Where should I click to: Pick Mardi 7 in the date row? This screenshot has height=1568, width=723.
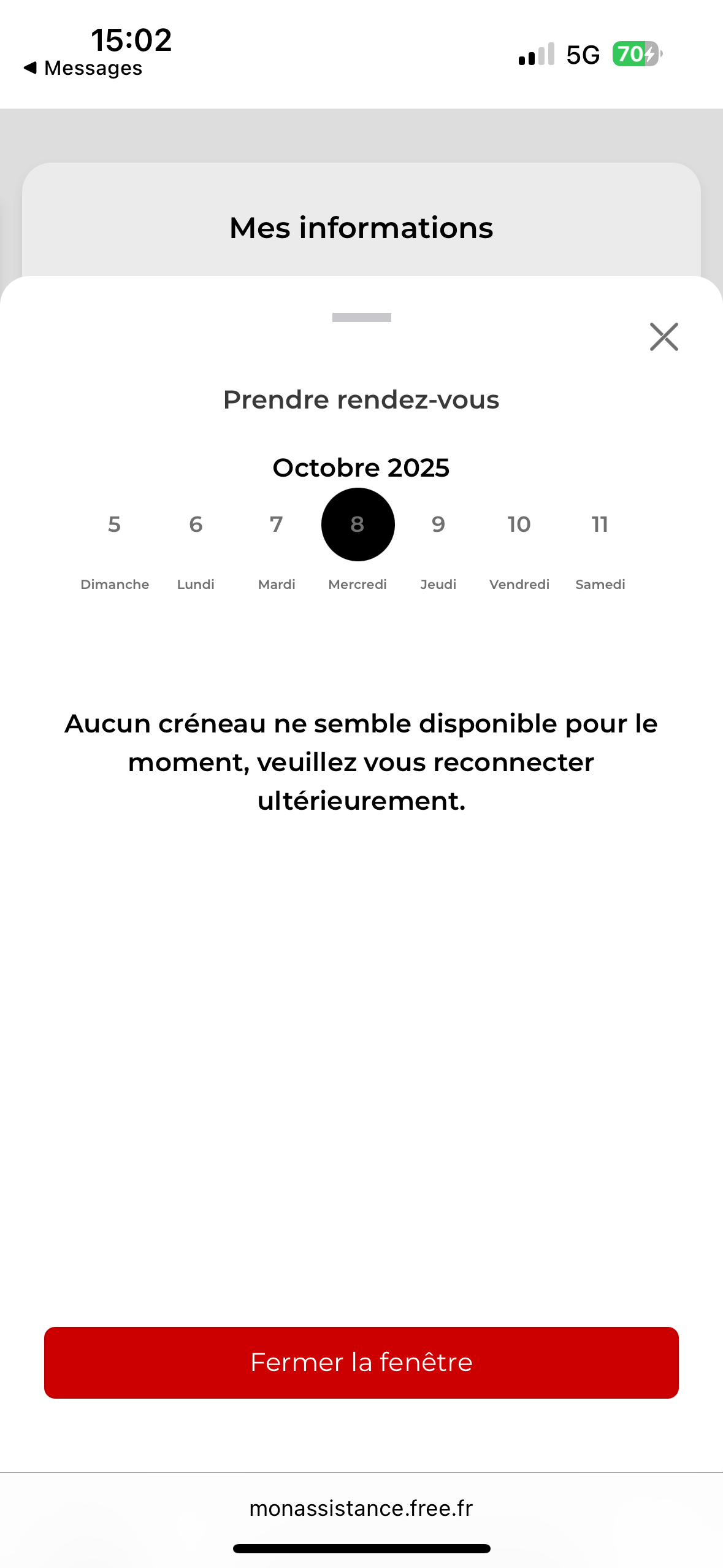click(277, 525)
